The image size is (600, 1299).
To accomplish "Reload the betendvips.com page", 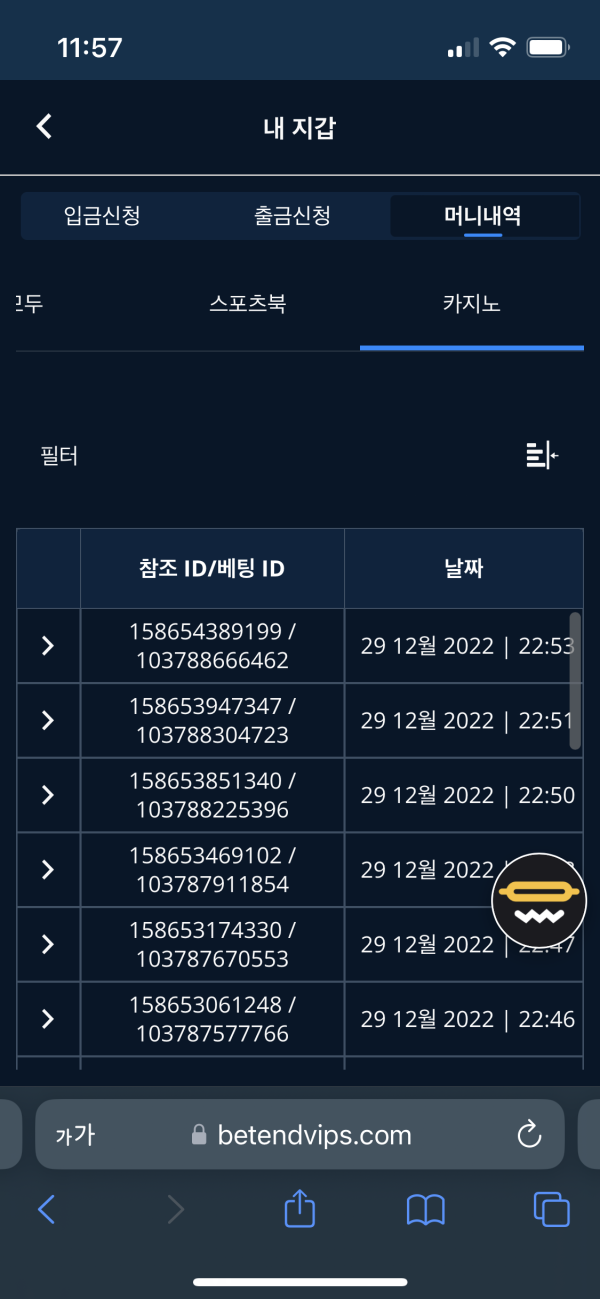I will click(x=528, y=1135).
